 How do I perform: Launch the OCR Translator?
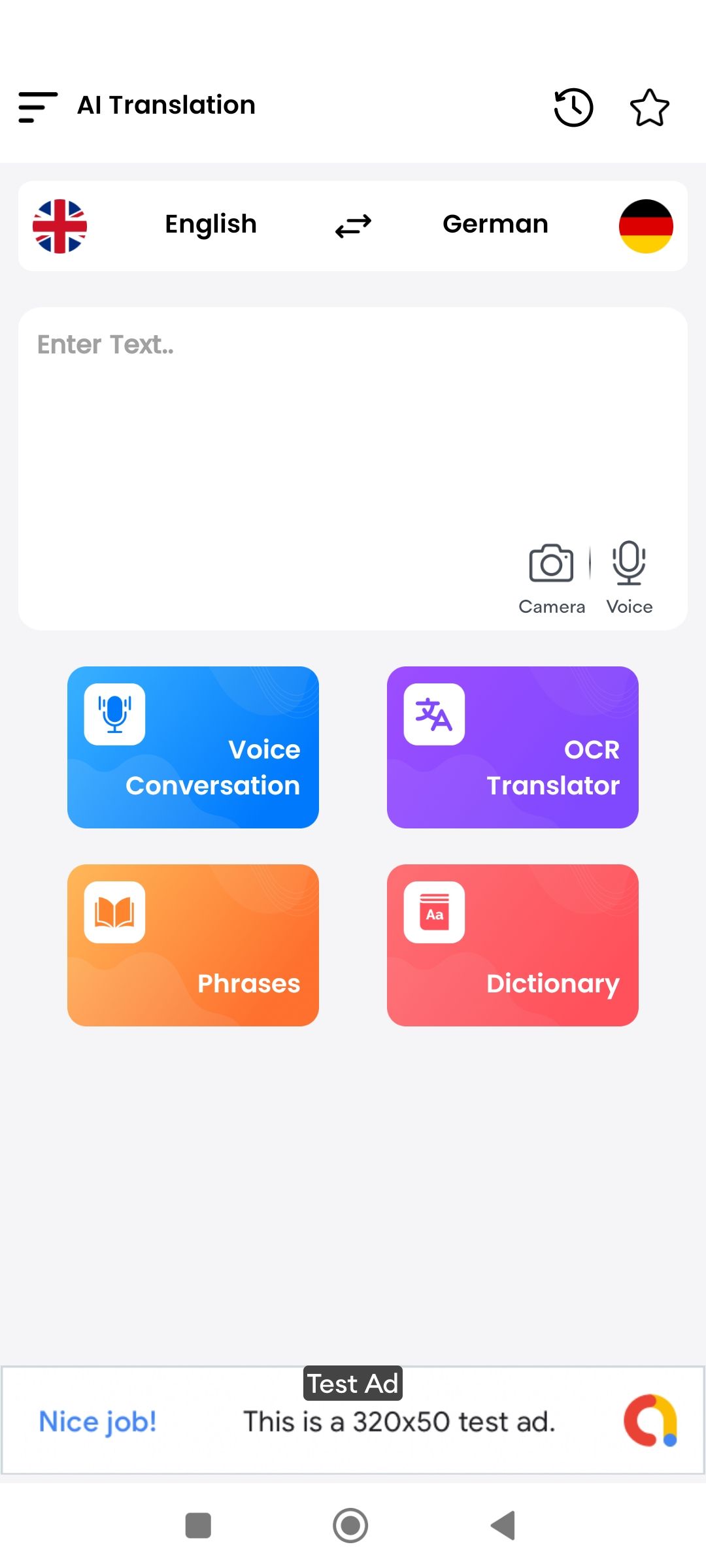[513, 747]
